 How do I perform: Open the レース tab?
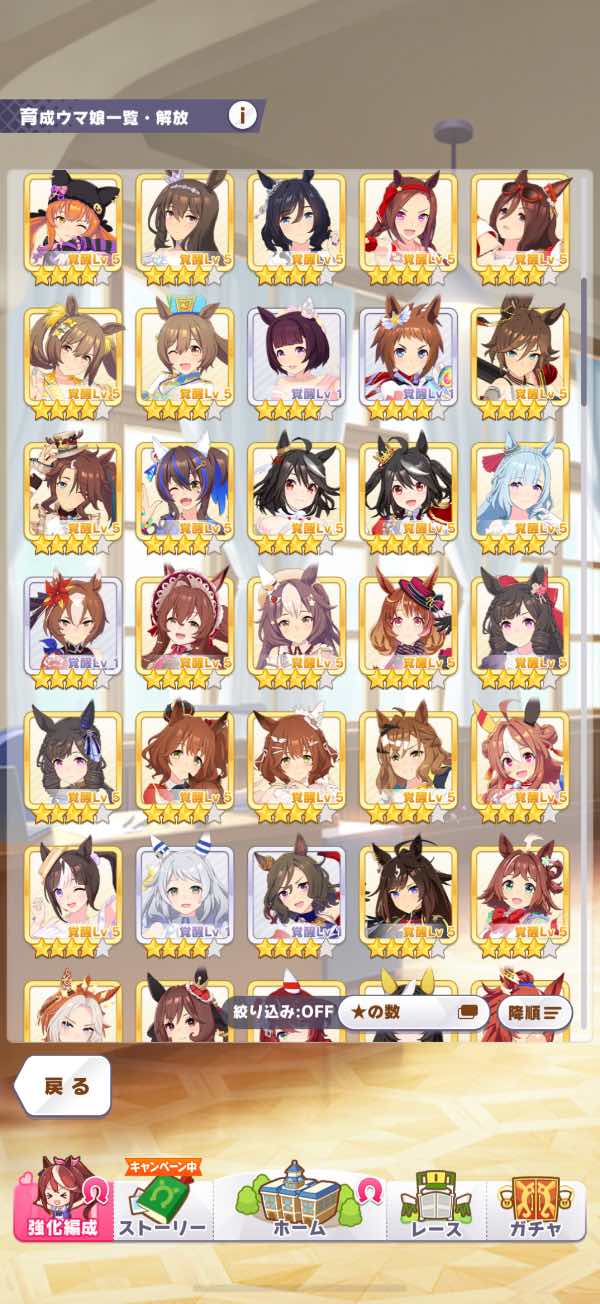[437, 1211]
